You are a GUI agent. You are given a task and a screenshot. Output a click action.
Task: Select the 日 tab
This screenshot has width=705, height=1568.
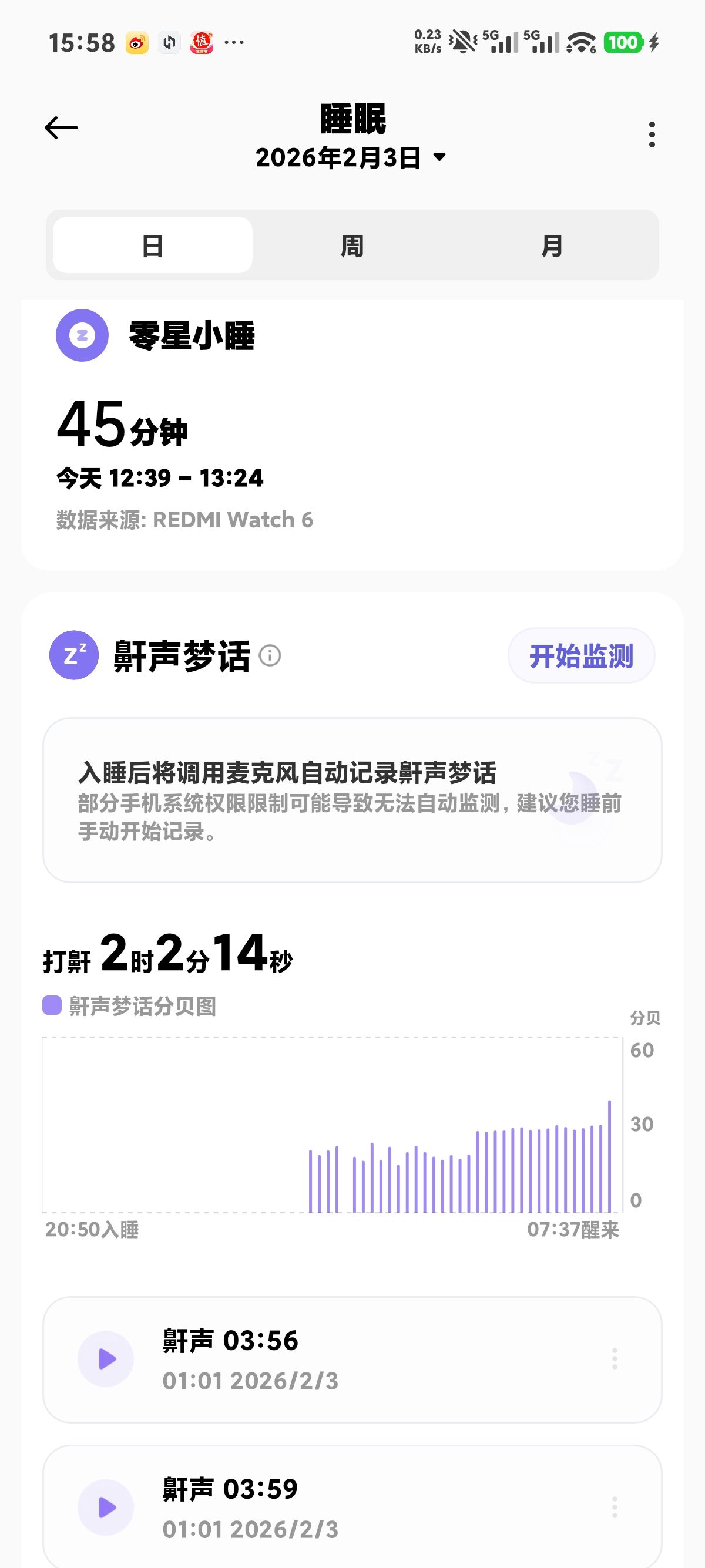point(152,246)
